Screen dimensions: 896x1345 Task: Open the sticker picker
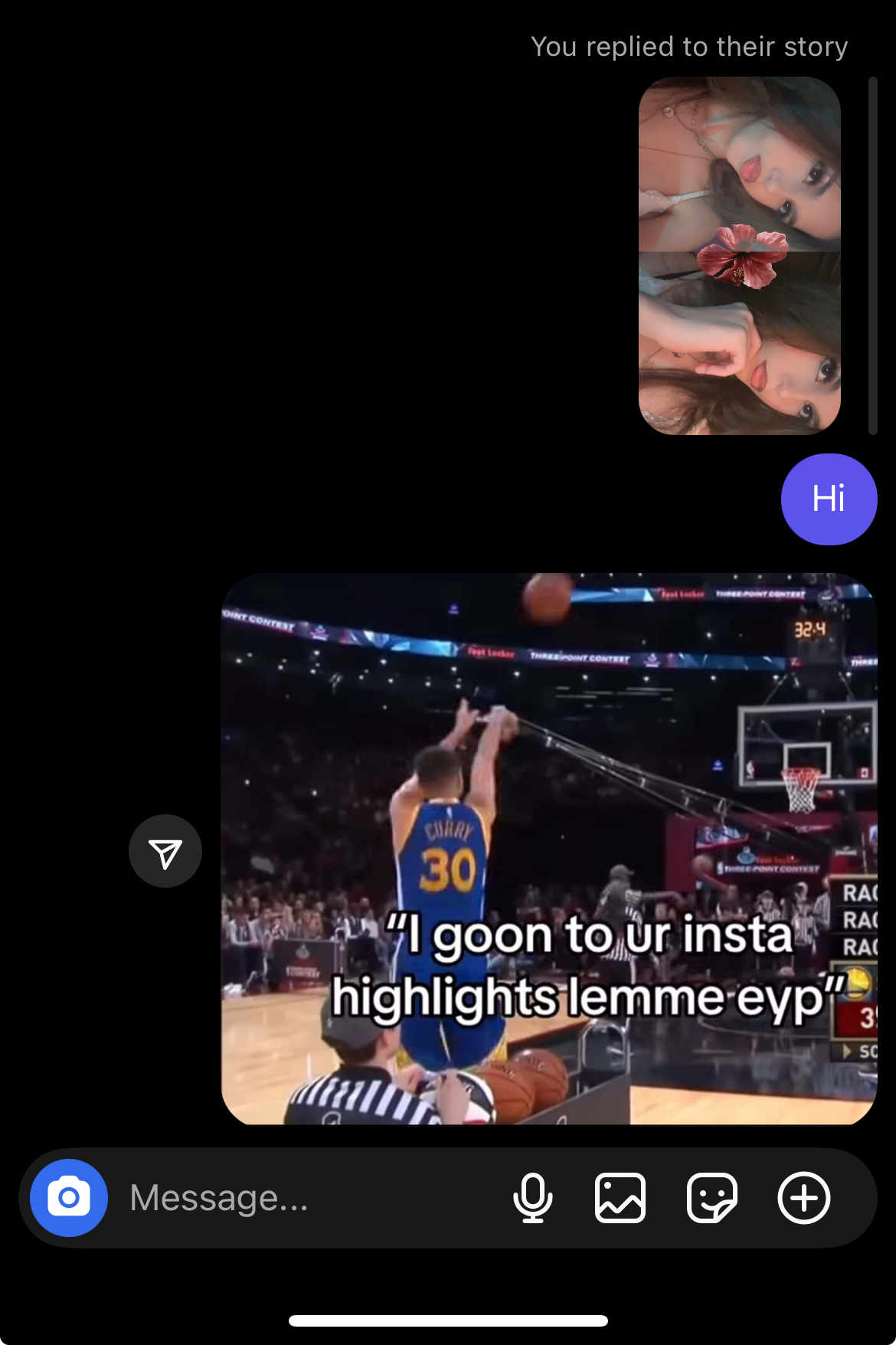coord(711,1198)
